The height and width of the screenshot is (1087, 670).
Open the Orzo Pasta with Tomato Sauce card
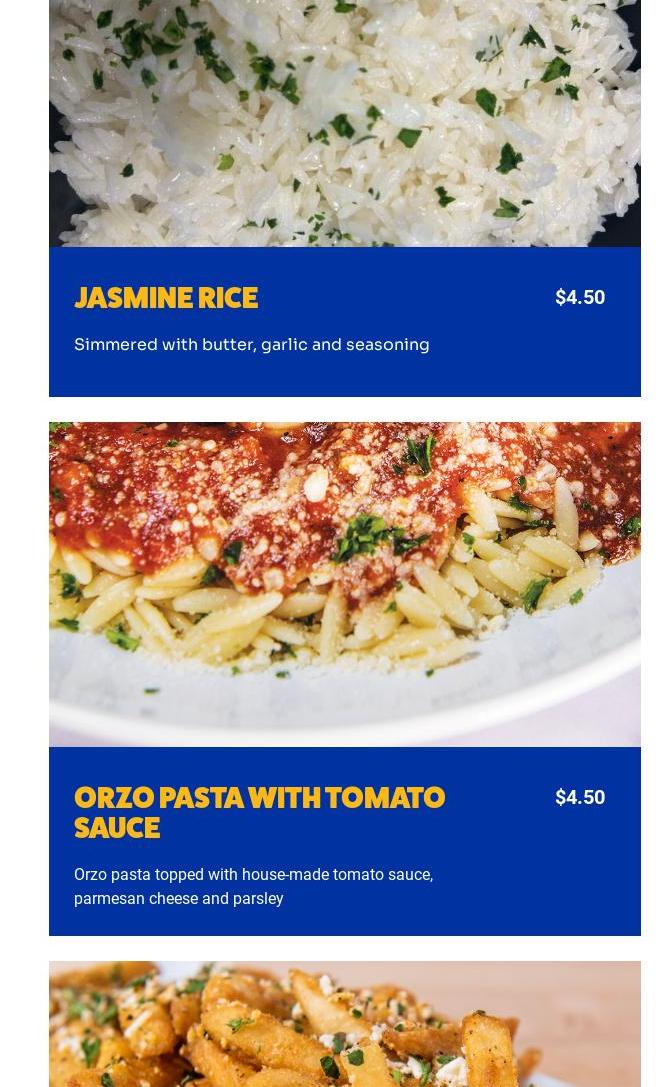(345, 679)
